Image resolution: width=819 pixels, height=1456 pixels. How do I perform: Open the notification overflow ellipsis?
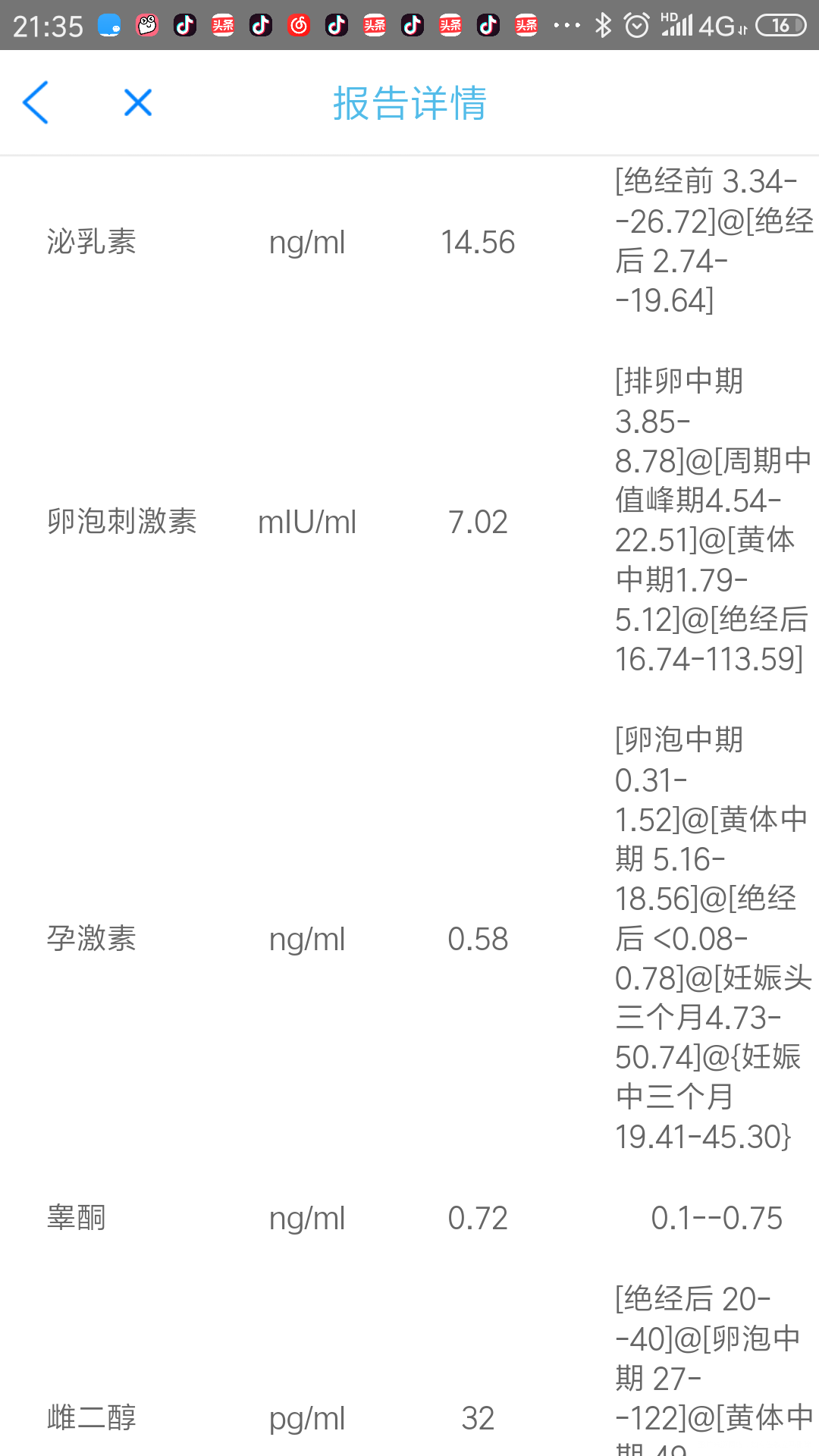click(566, 25)
